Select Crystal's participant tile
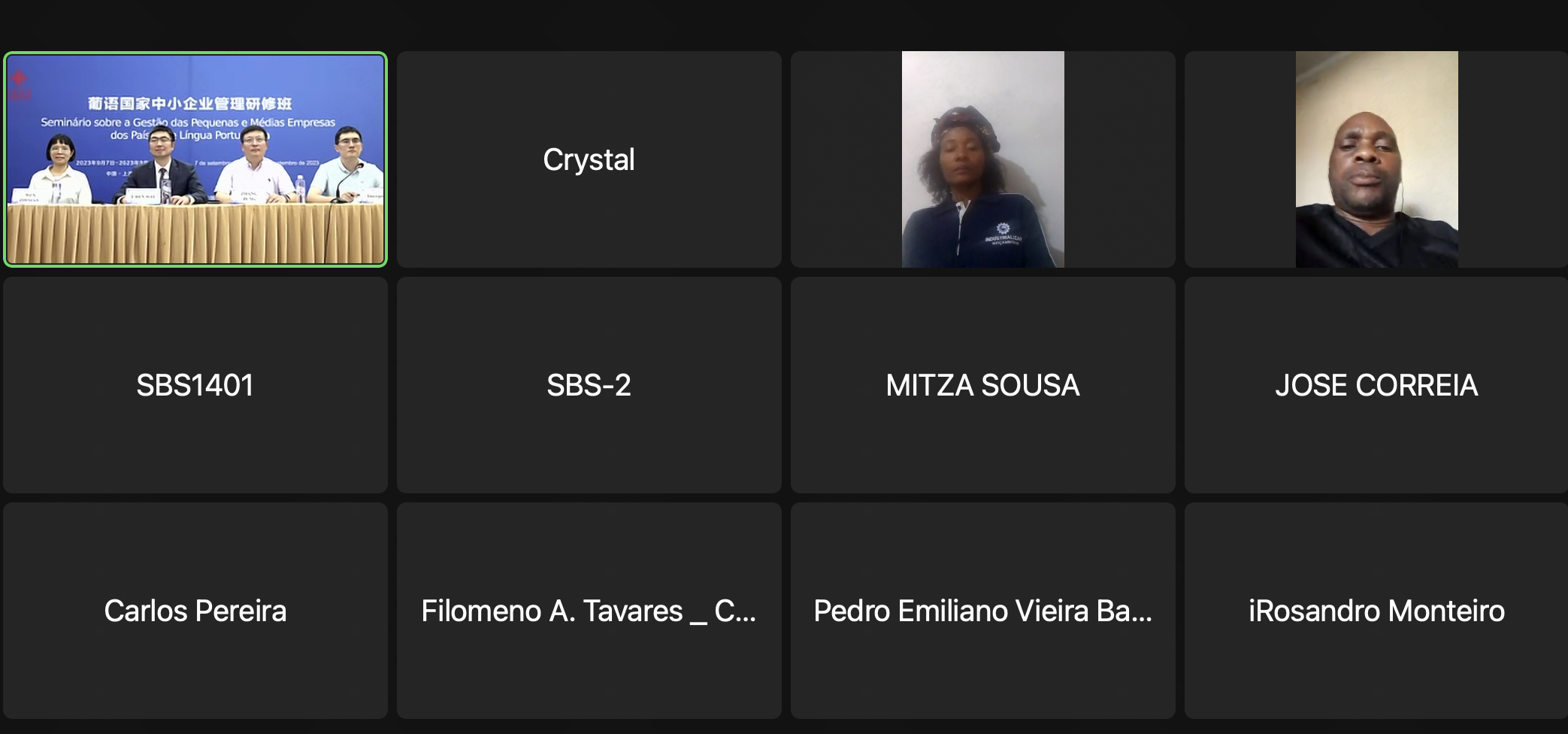 coord(589,159)
